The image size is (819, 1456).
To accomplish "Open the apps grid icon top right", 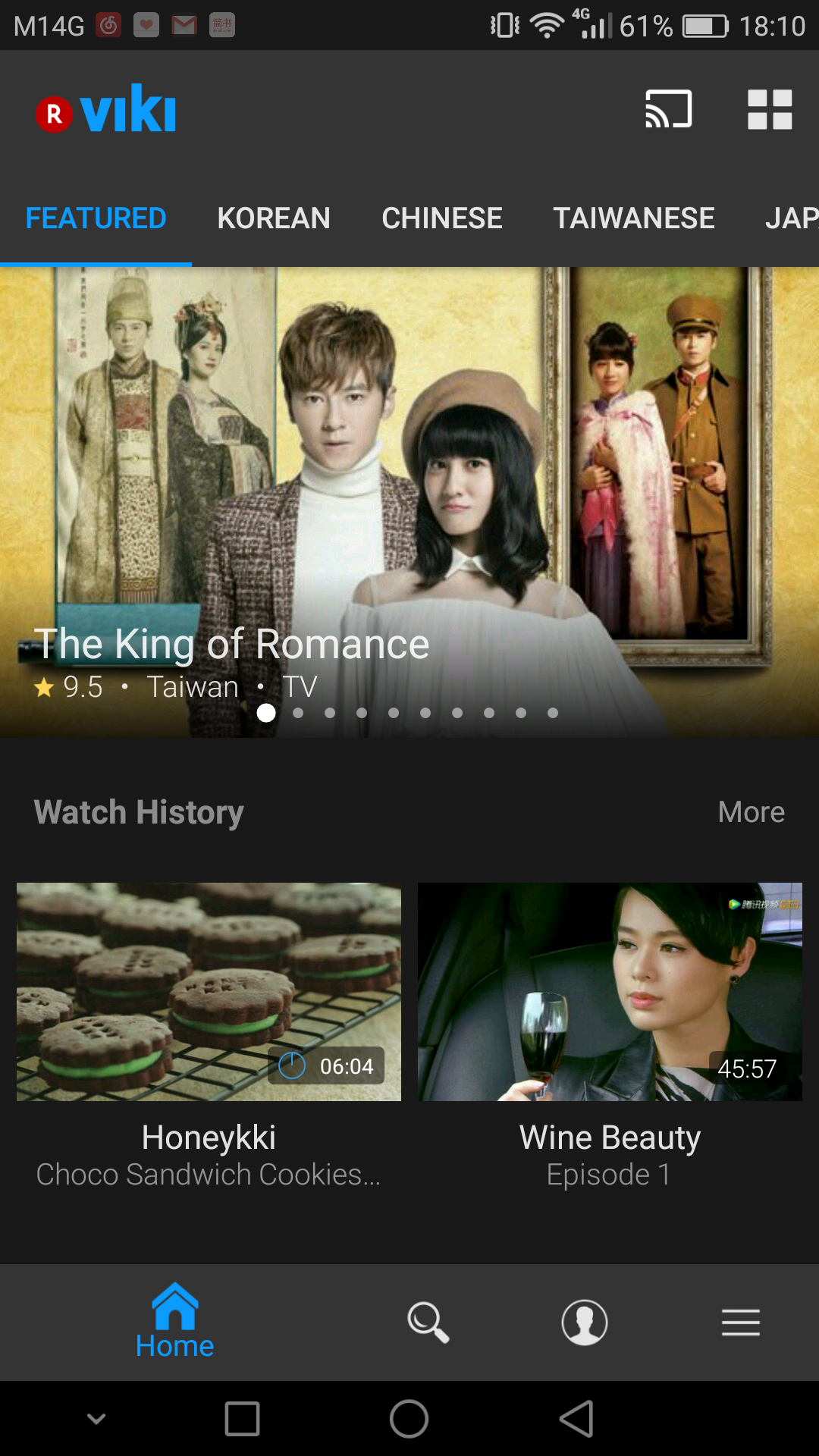I will coord(768,109).
